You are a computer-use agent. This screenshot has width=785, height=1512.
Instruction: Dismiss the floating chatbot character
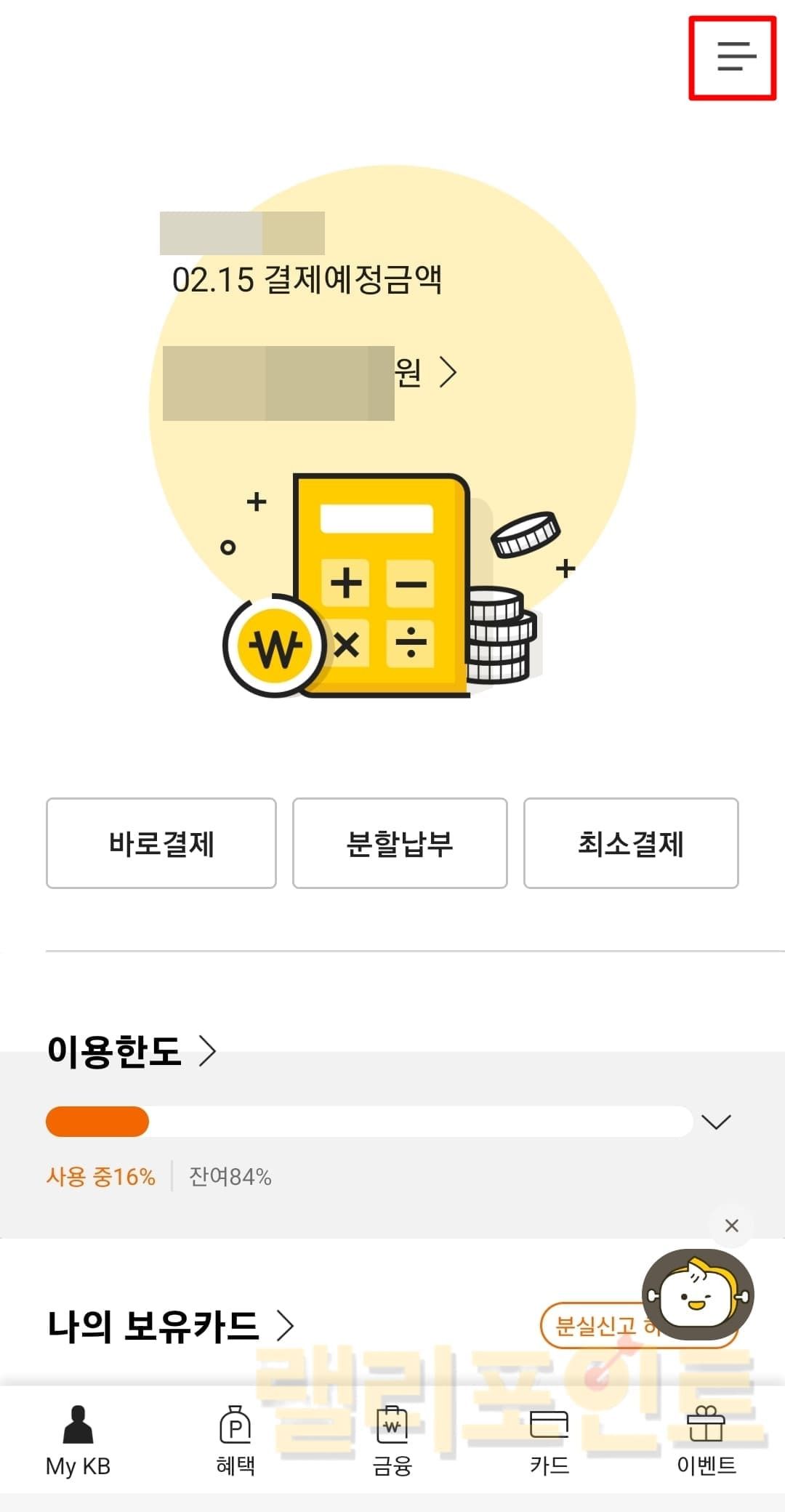(731, 1226)
